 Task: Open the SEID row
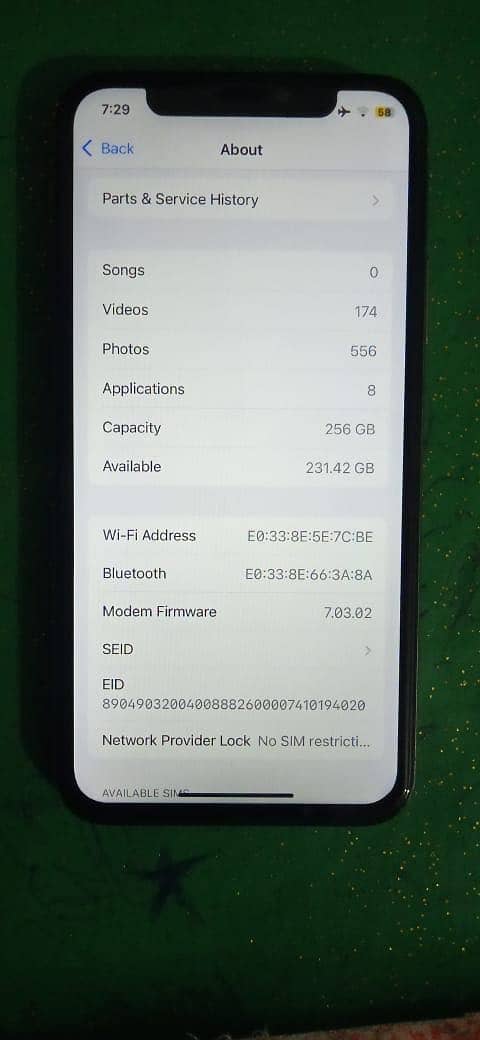coord(237,650)
